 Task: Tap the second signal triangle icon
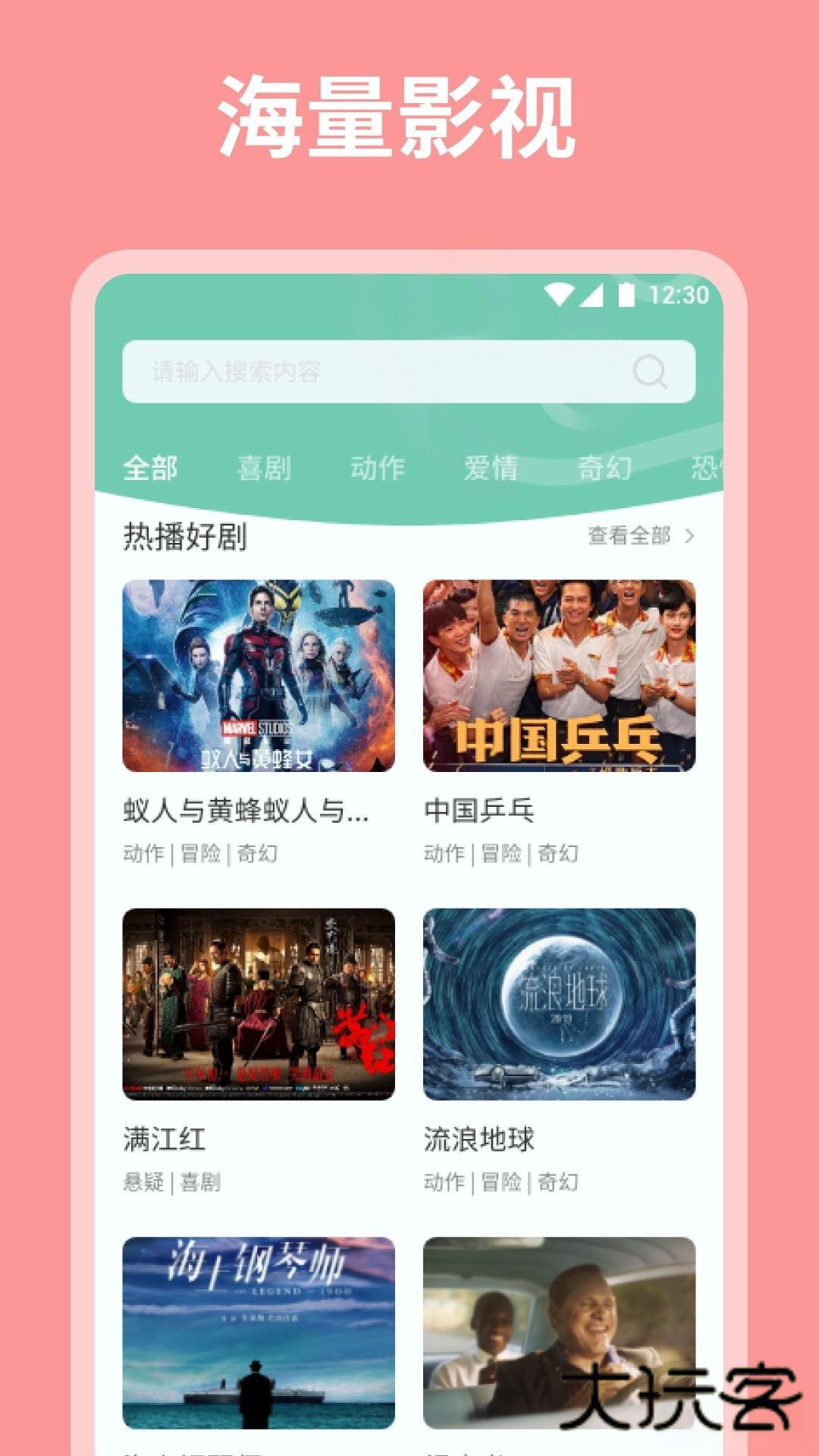pyautogui.click(x=591, y=296)
